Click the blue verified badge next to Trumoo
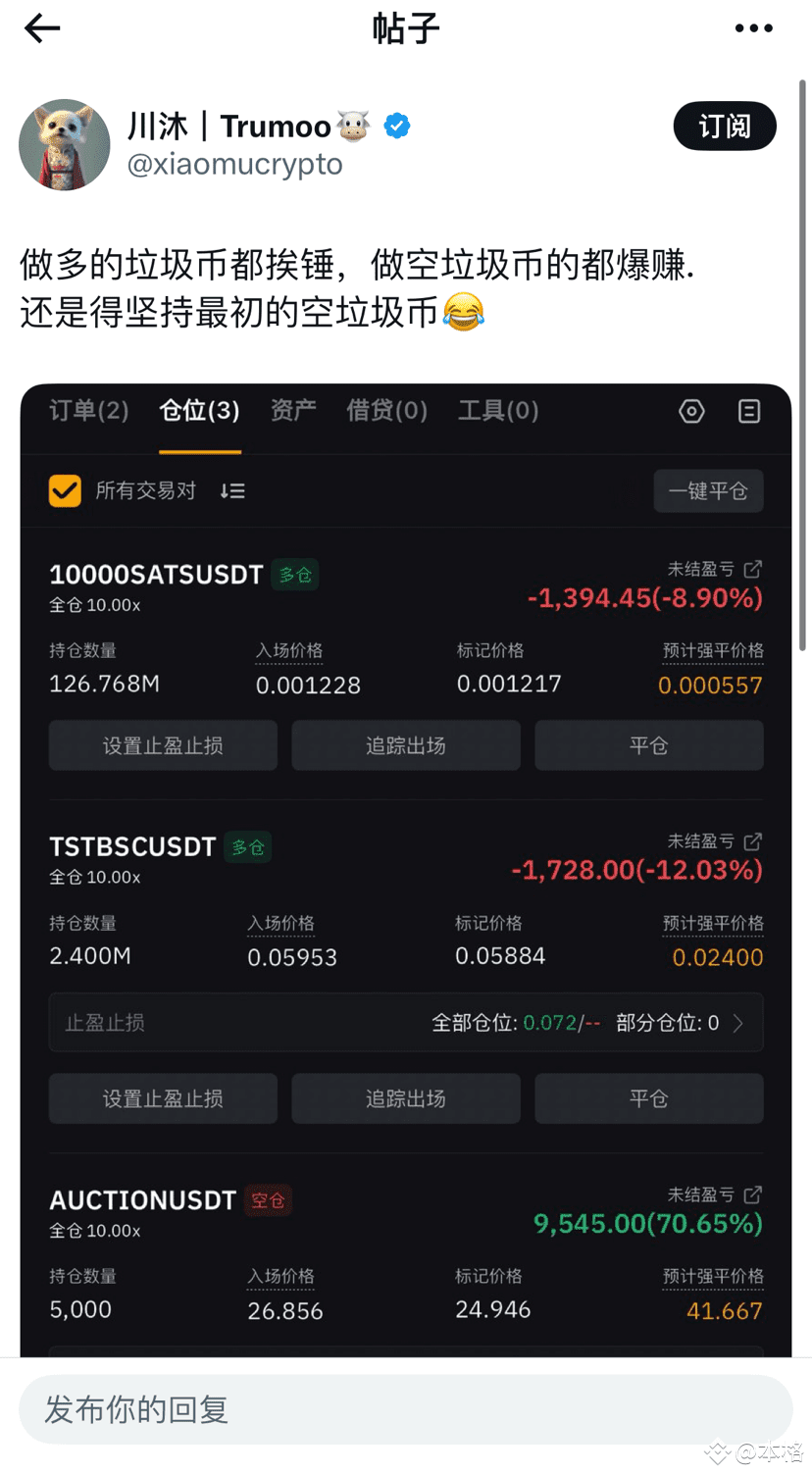The height and width of the screenshot is (1474, 812). pos(396,126)
